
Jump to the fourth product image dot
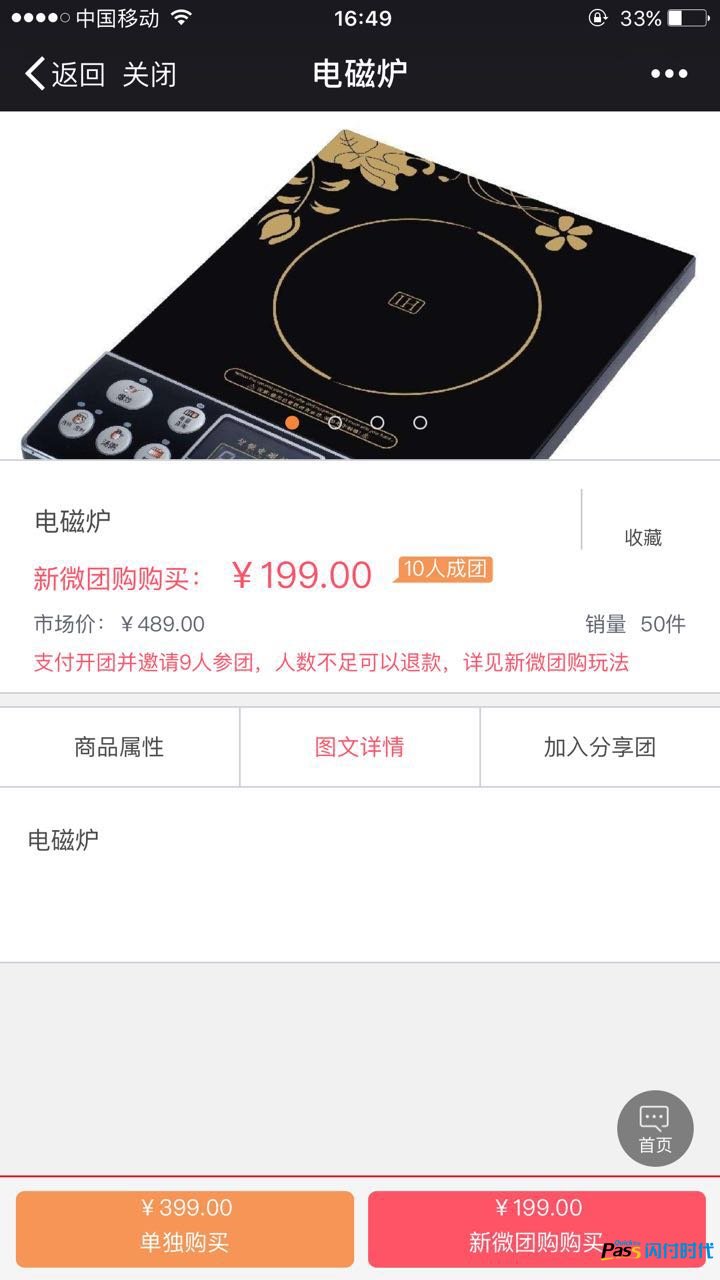(420, 422)
